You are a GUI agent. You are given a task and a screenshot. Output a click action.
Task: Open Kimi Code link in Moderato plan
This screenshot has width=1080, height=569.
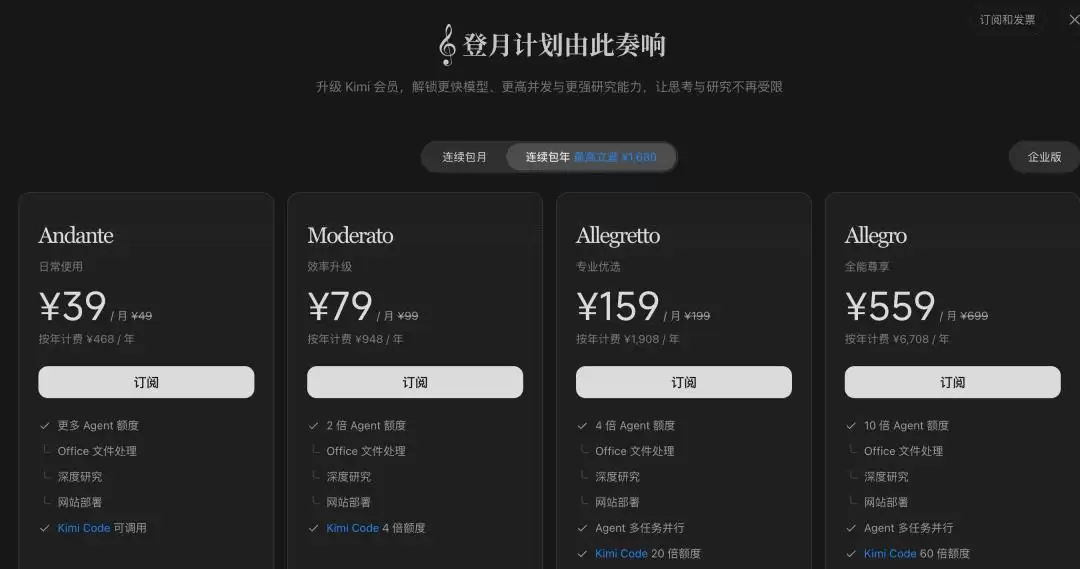[x=352, y=528]
